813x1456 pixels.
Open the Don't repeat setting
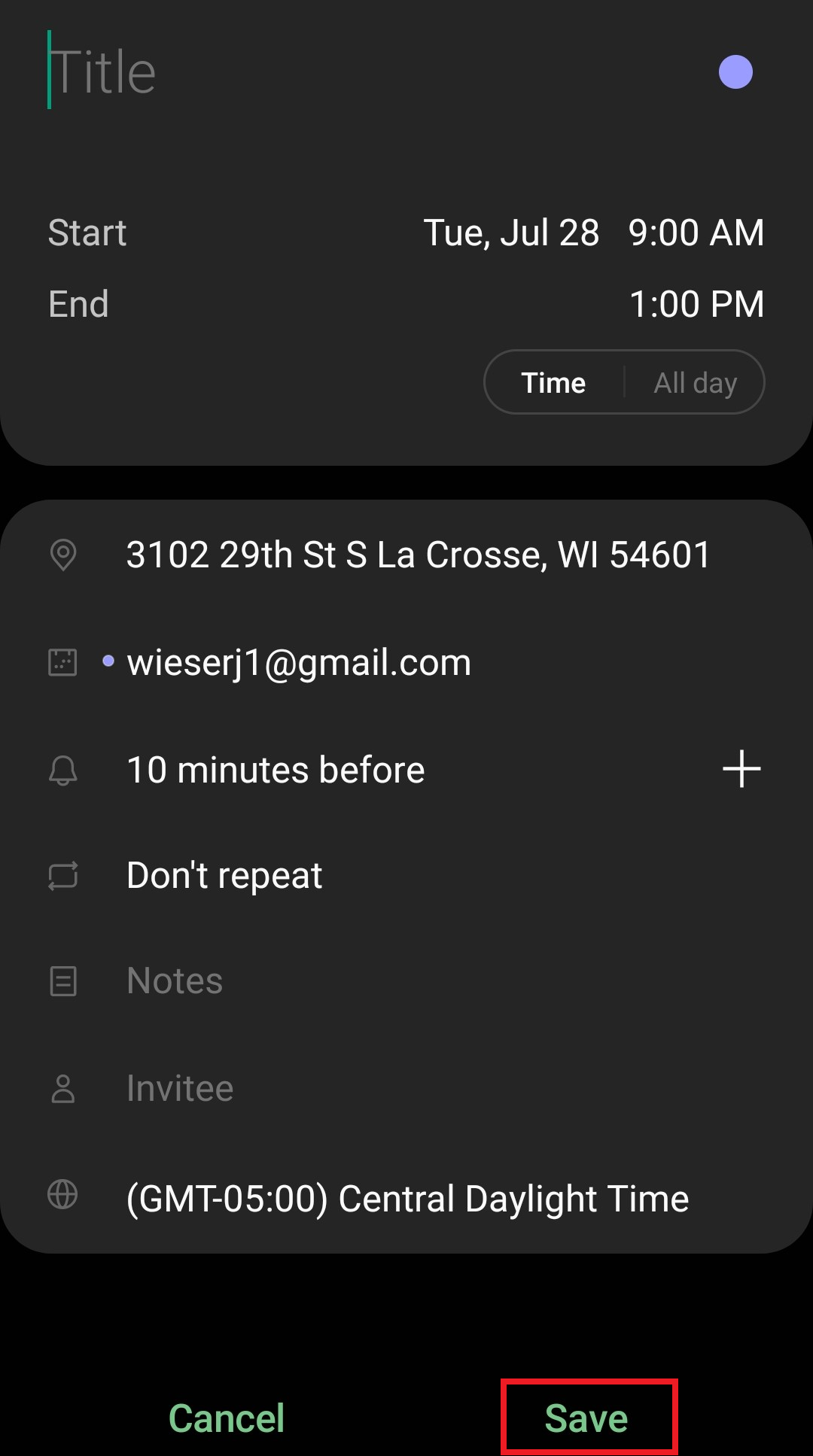pos(224,876)
